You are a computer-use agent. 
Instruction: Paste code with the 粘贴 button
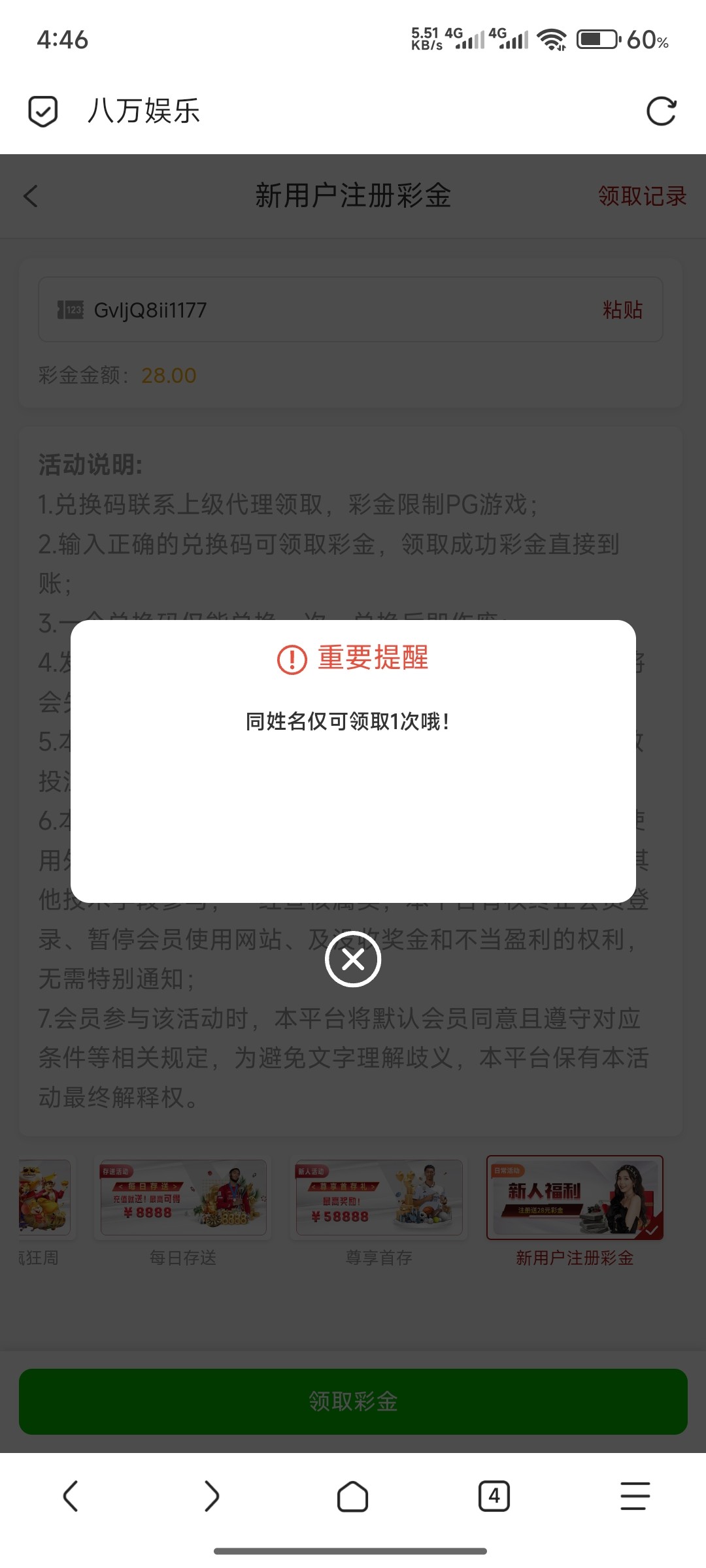pos(623,310)
